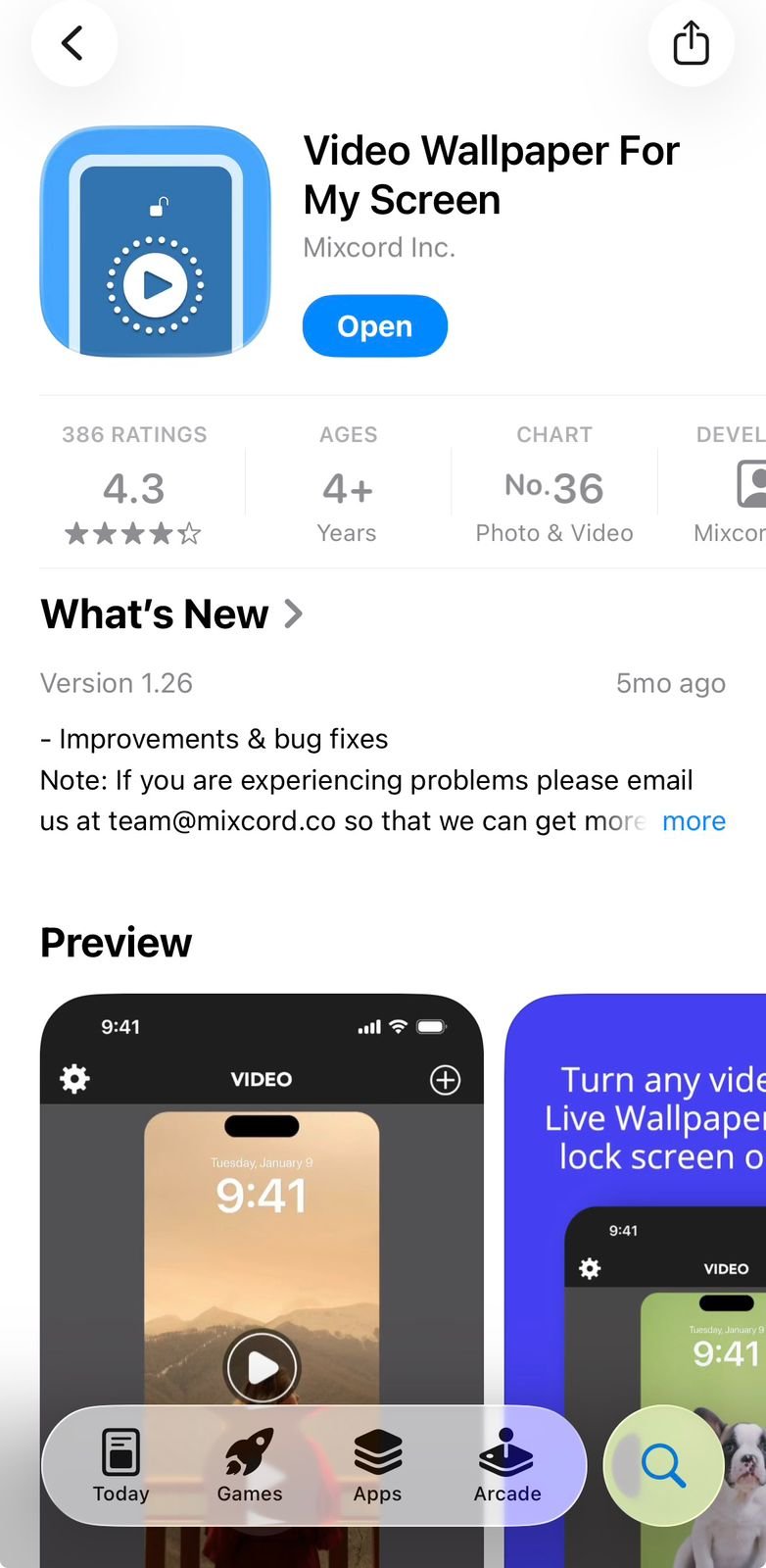Open the search tab
This screenshot has height=1568, width=766.
(x=663, y=1466)
